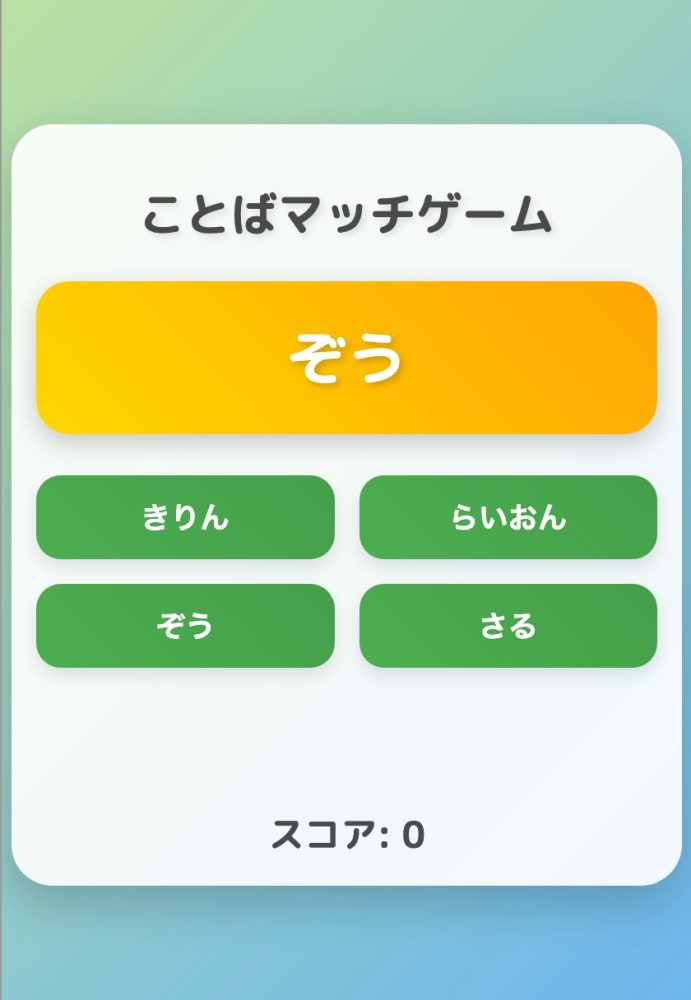Select the きりん answer button
691x1000 pixels.
[x=185, y=517]
